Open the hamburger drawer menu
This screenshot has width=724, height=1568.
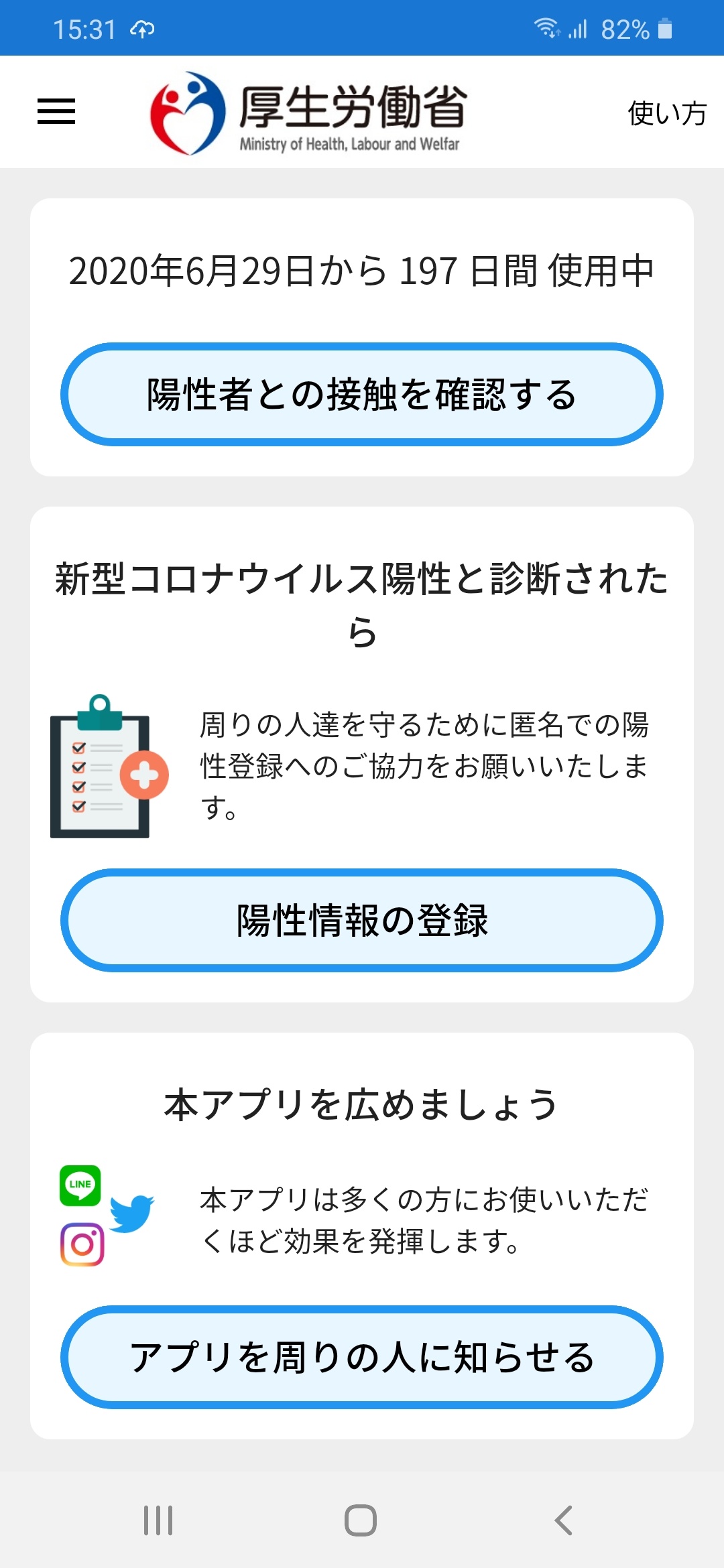tap(56, 111)
